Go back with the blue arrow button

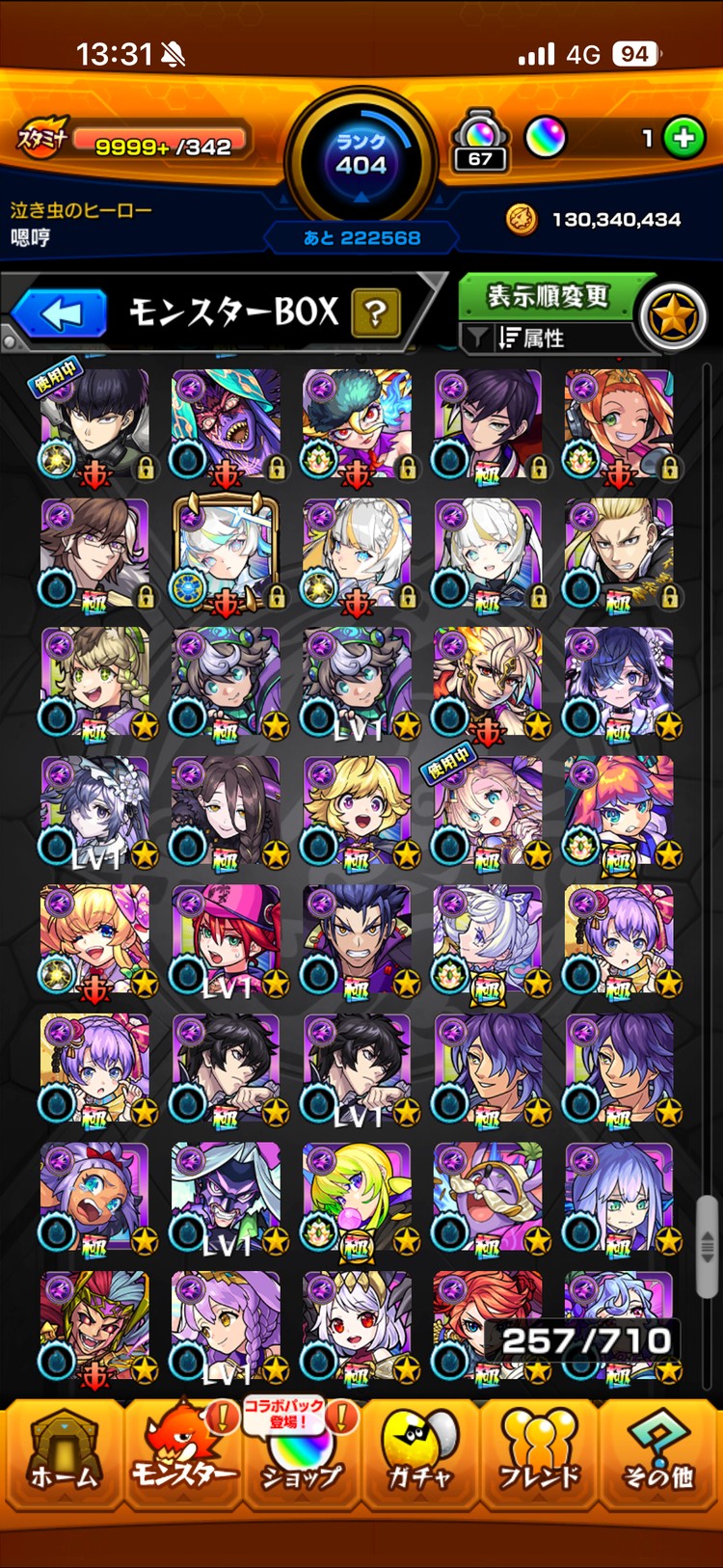60,314
